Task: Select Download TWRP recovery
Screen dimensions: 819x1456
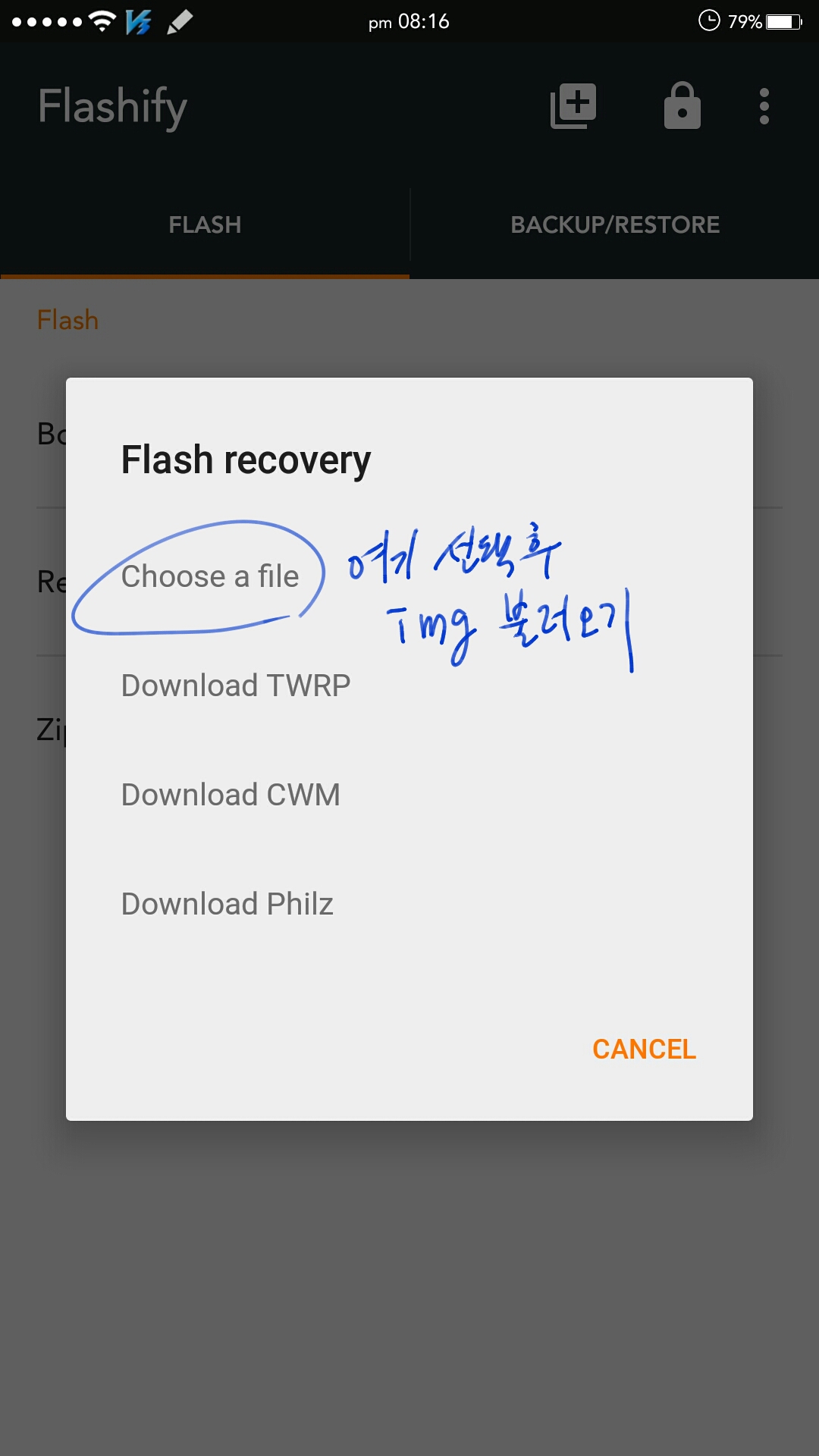Action: coord(236,686)
